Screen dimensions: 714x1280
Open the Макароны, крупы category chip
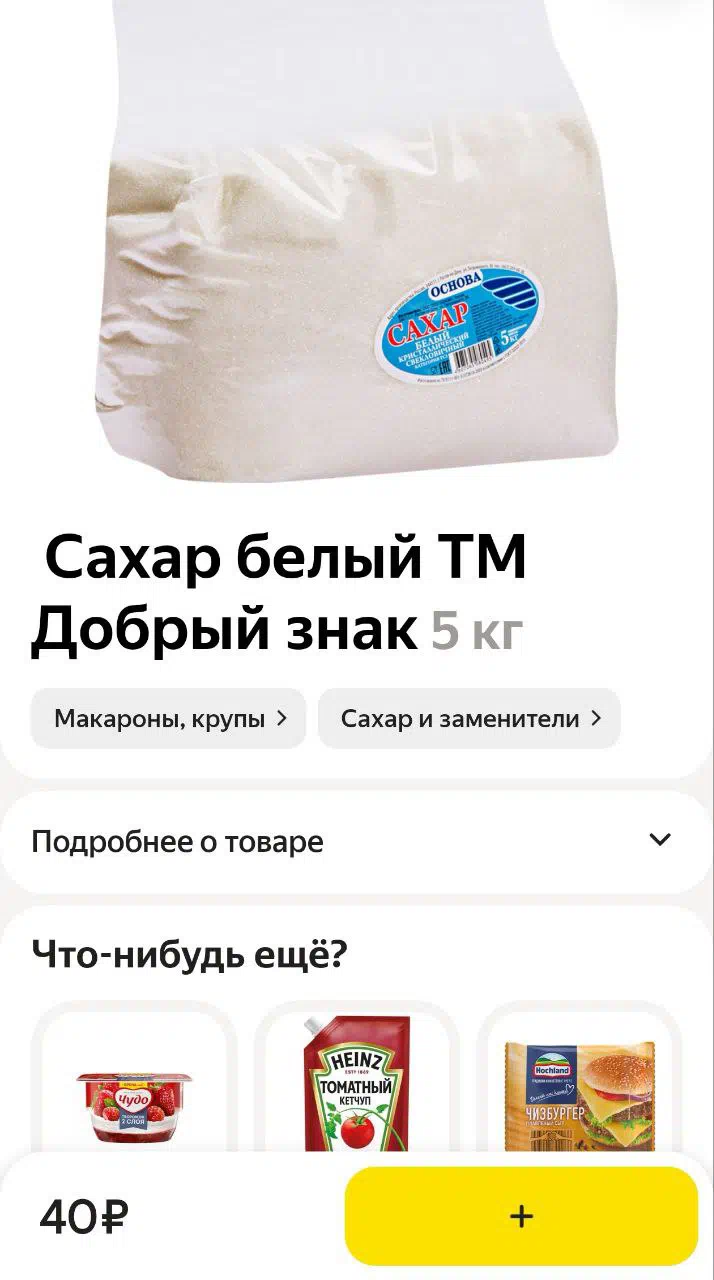168,718
